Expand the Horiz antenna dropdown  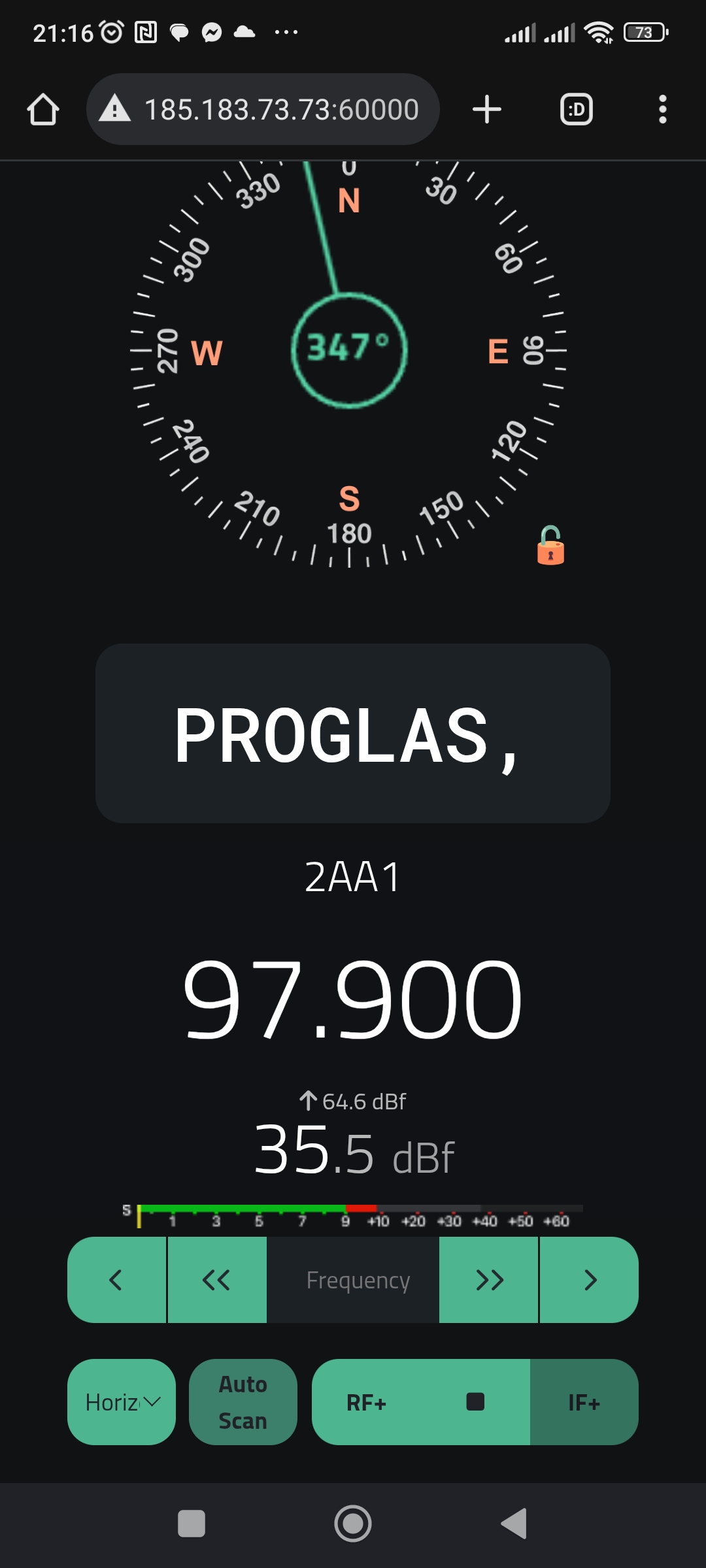click(122, 1402)
